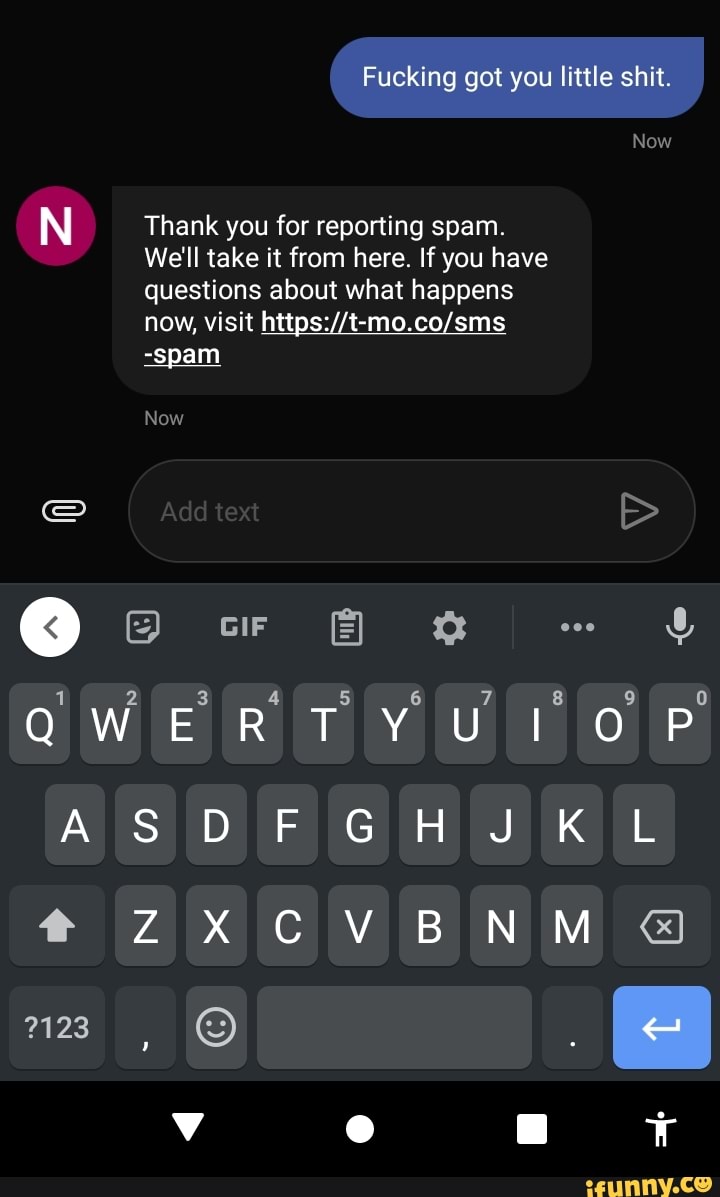Open recent apps from navigation bar
The image size is (720, 1197).
pyautogui.click(x=532, y=1129)
